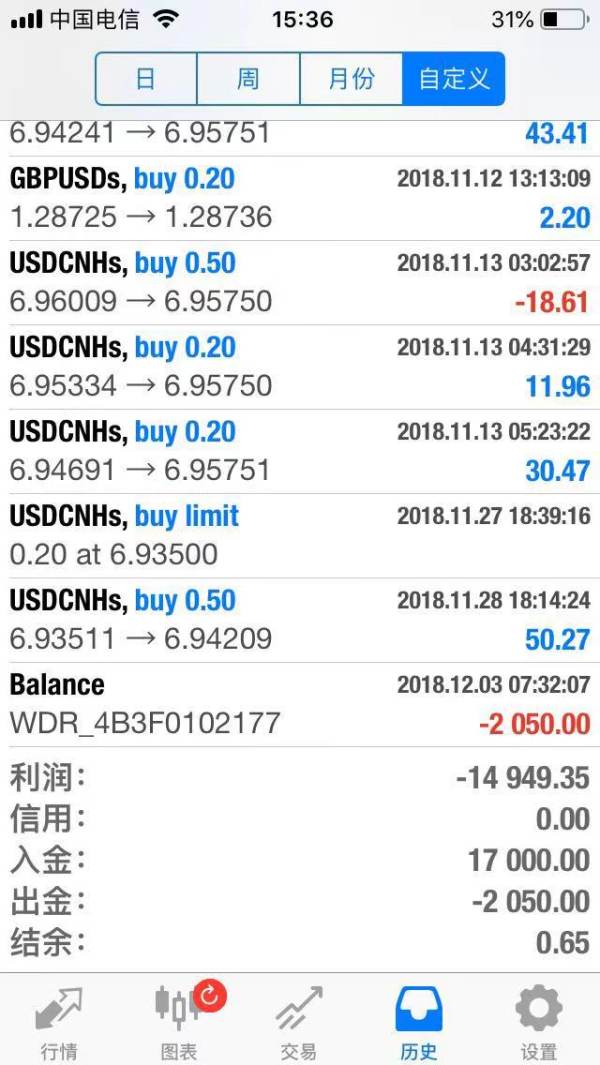Switch to the 交易 trade tab
This screenshot has width=600, height=1065.
tap(299, 1020)
